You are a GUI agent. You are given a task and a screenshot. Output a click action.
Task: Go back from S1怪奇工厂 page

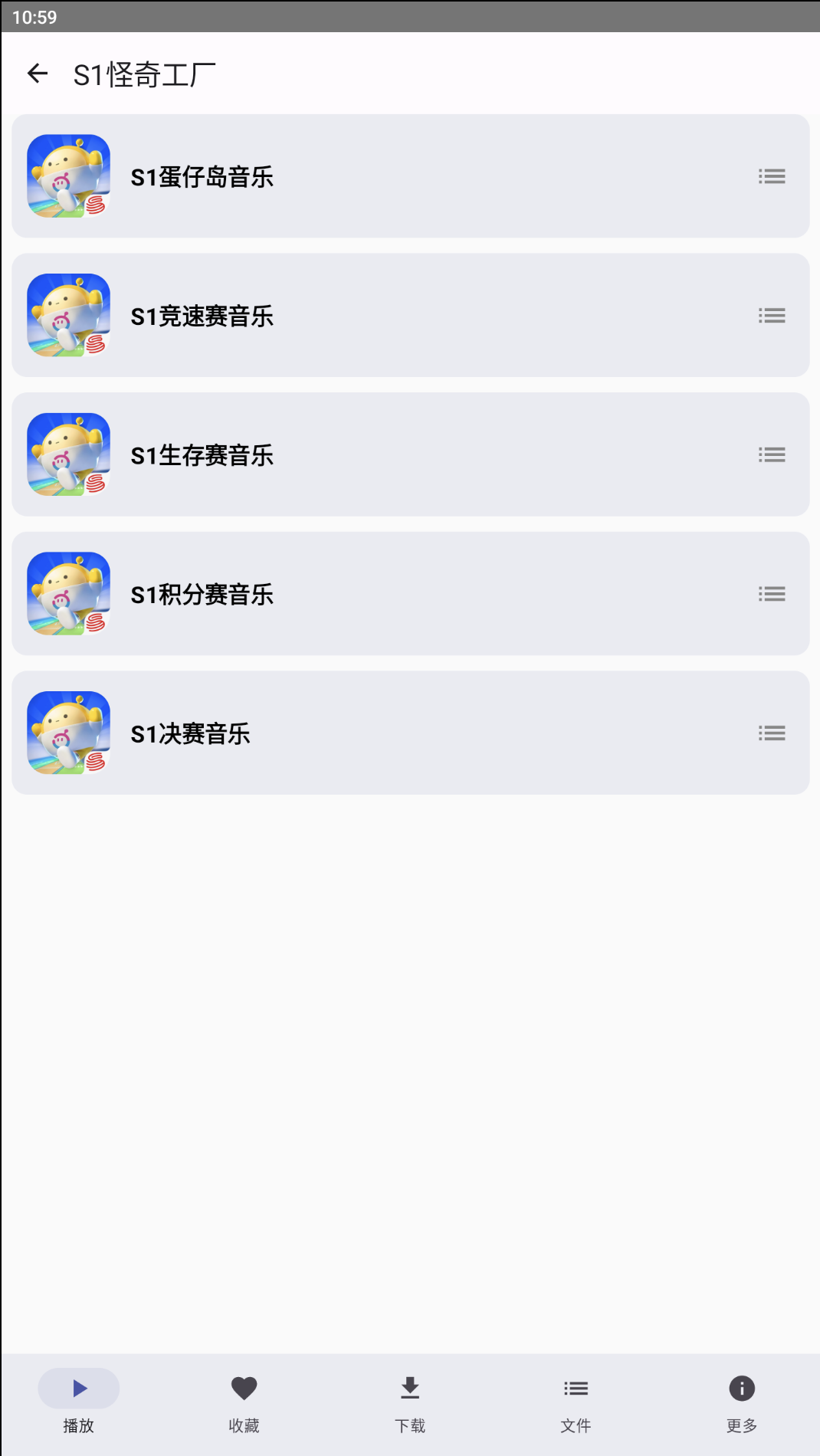pos(38,74)
